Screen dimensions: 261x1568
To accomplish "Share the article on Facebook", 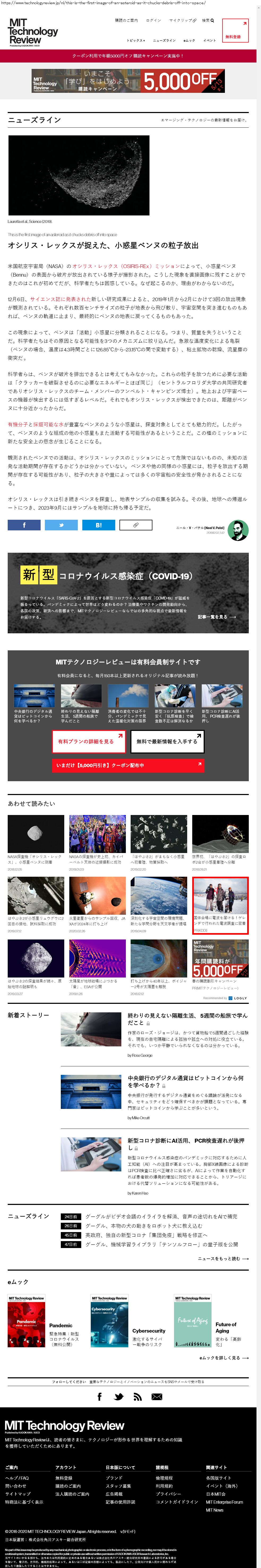I will pos(24,525).
